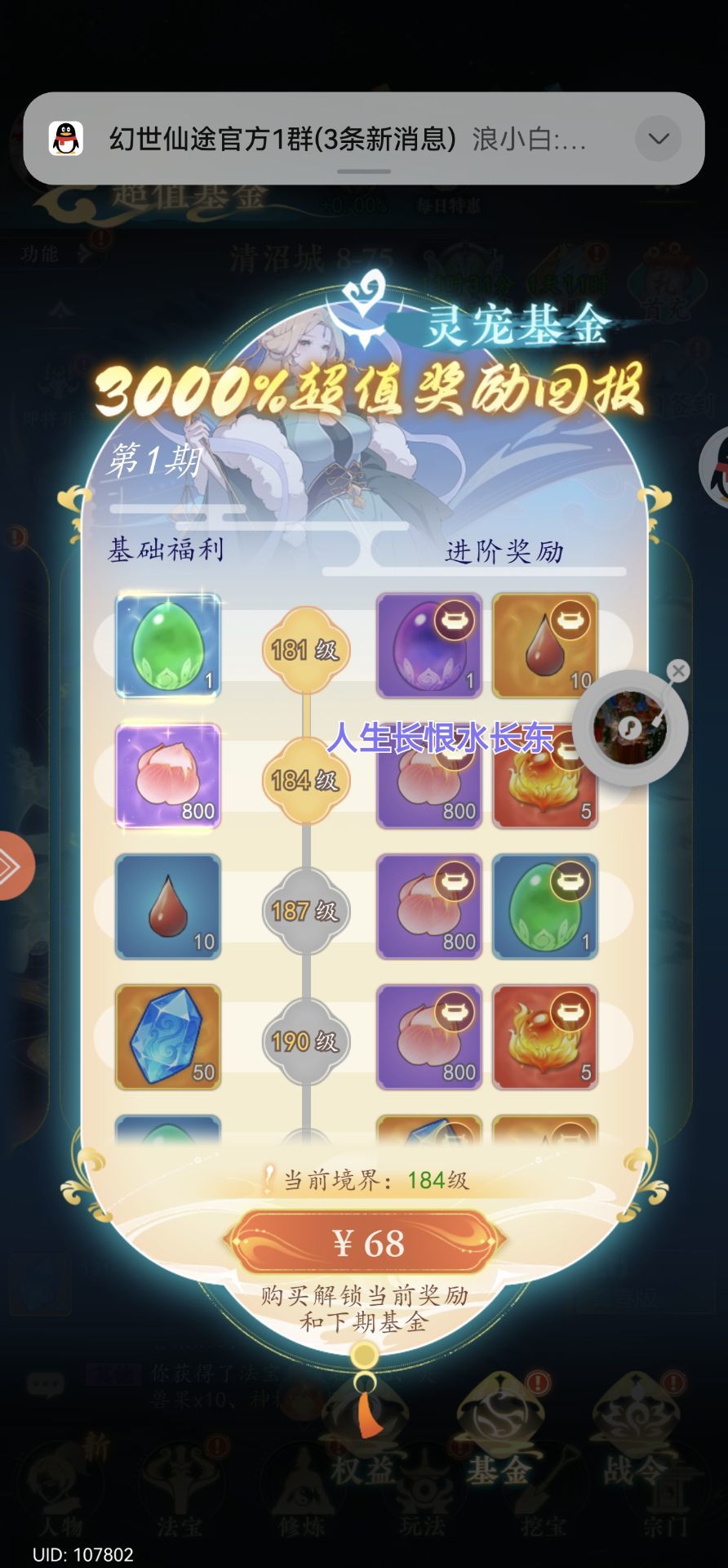Expand the QQ group message banner
Screen dimensions: 728x1568
[658, 139]
